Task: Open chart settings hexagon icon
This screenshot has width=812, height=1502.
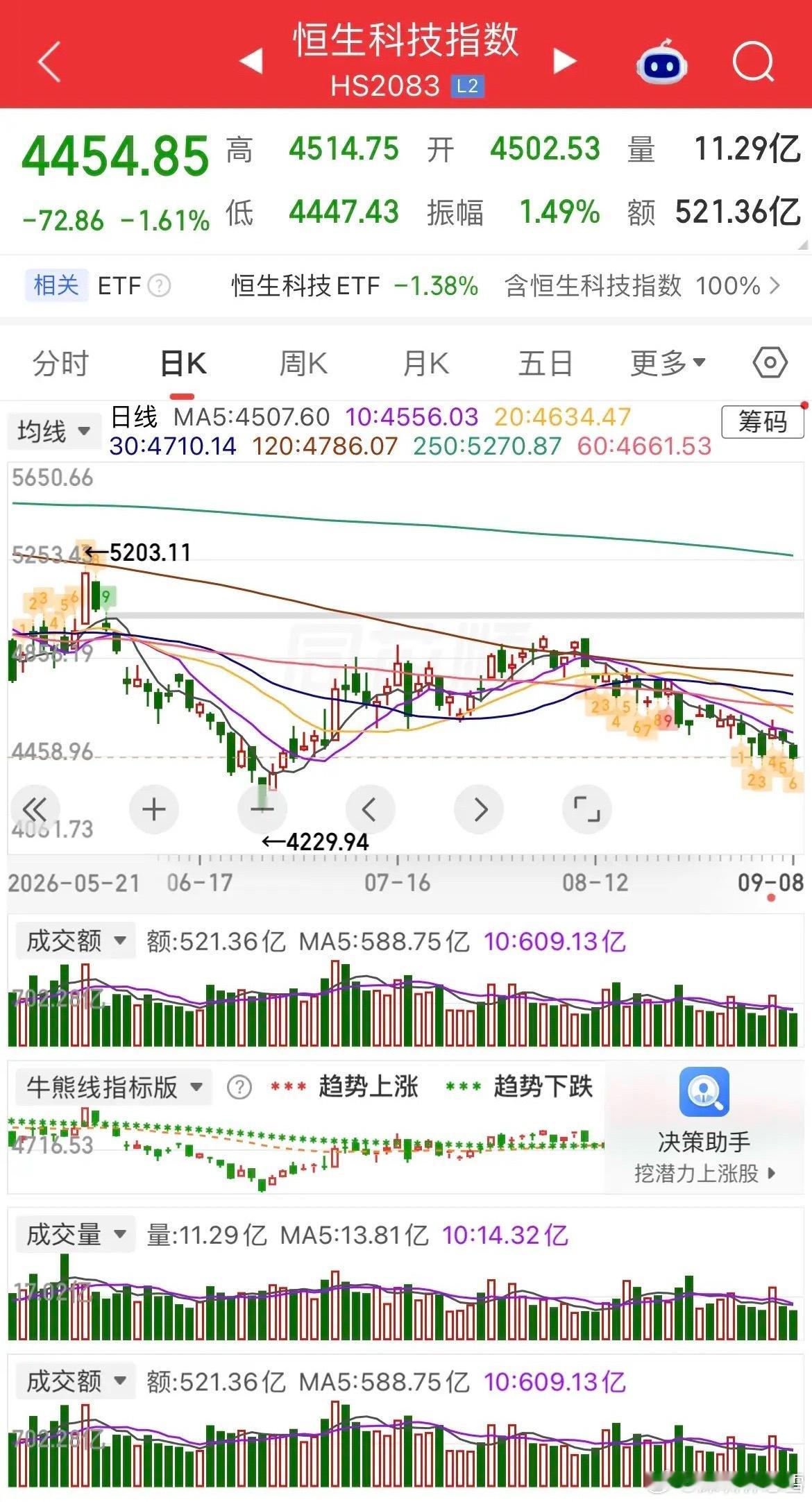Action: (770, 363)
